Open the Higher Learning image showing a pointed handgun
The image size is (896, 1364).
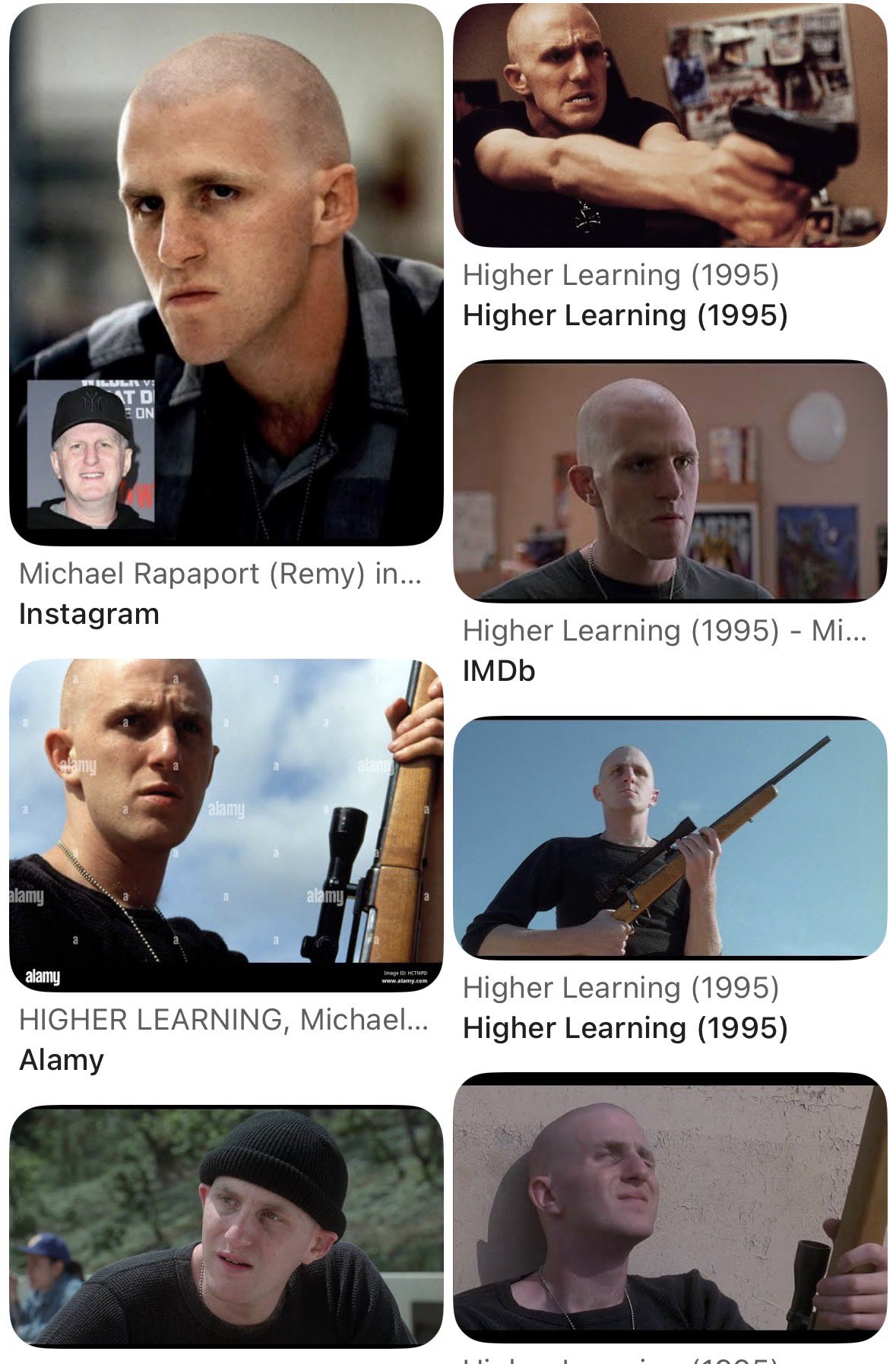pos(670,125)
